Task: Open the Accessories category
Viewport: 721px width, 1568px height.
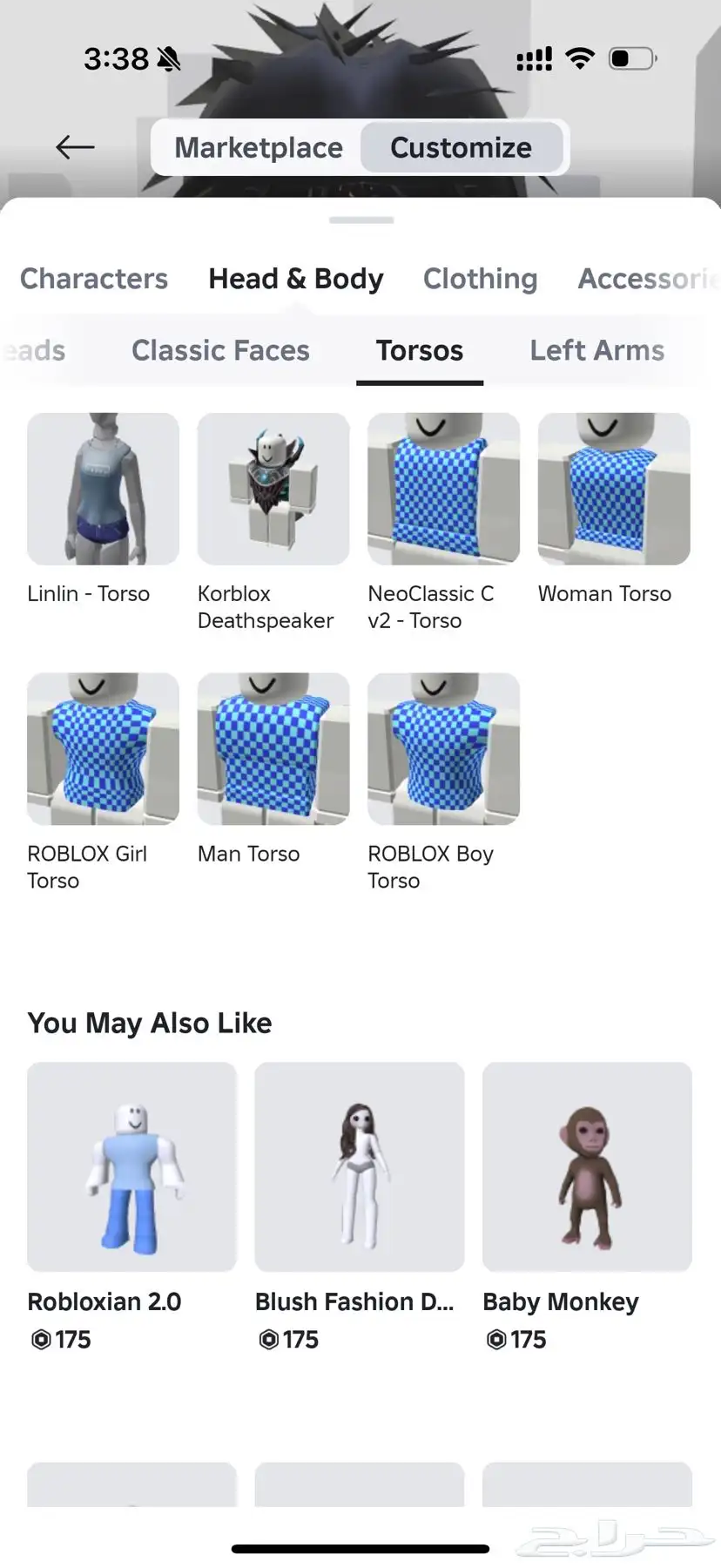Action: 648,279
